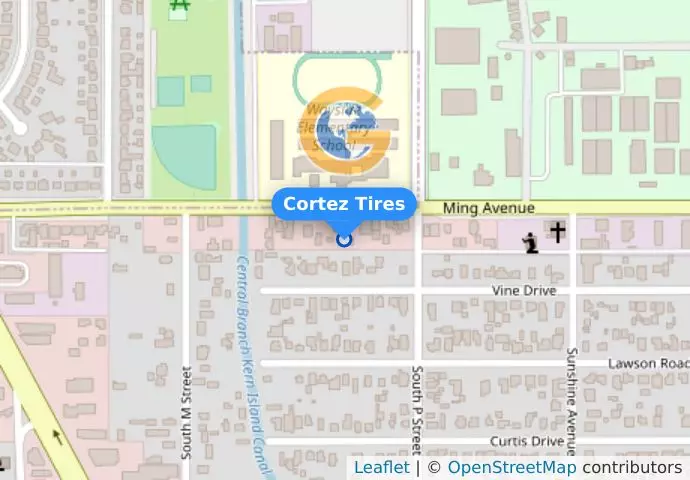This screenshot has width=690, height=480.
Task: Tap the Cortez Tires map marker
Action: [x=344, y=239]
